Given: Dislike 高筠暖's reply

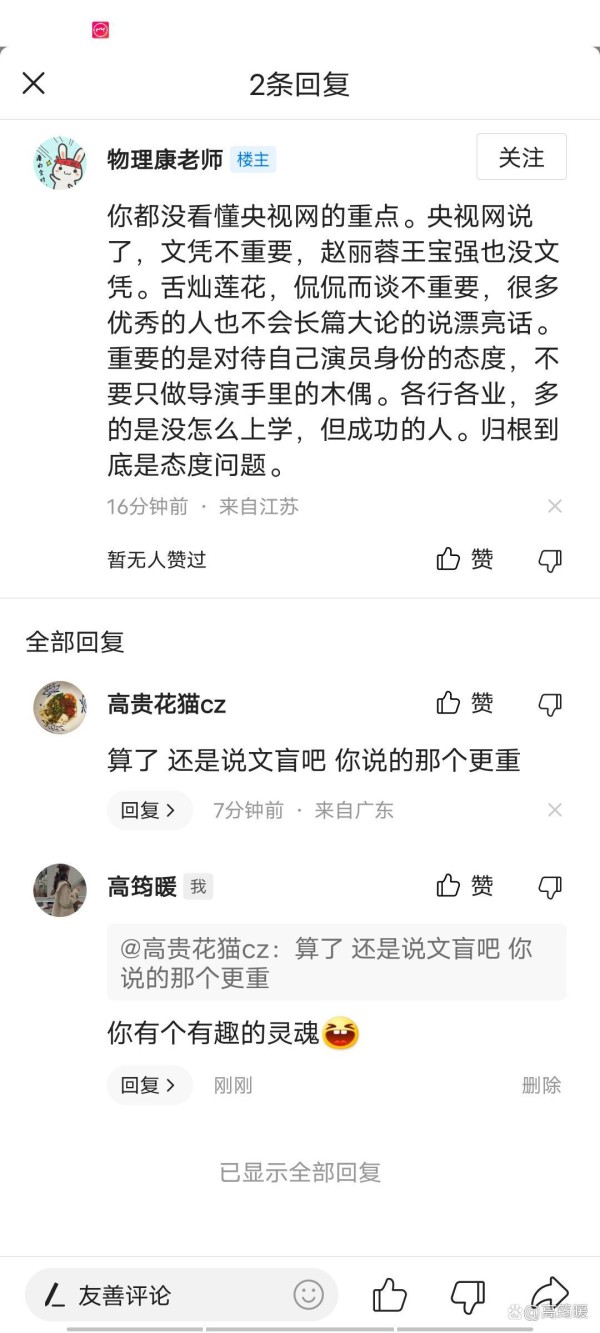Looking at the screenshot, I should click(x=550, y=887).
